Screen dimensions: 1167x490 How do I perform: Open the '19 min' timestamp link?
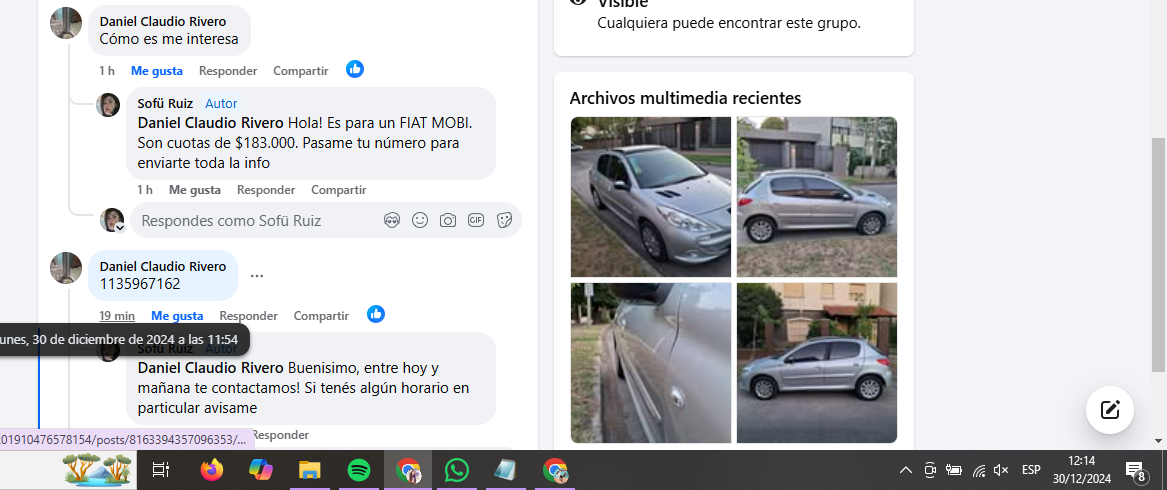(117, 316)
